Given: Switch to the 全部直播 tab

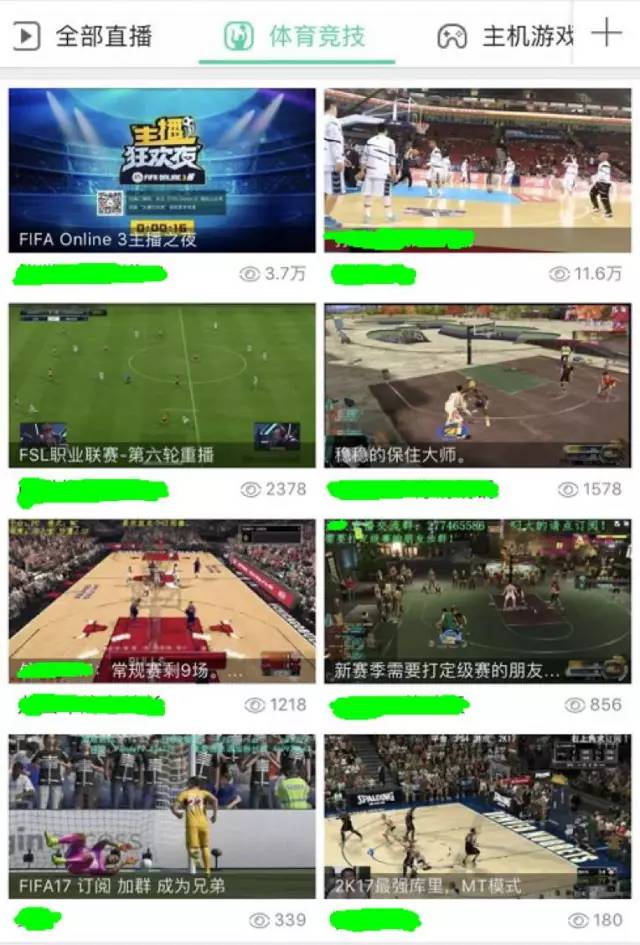Looking at the screenshot, I should point(85,37).
